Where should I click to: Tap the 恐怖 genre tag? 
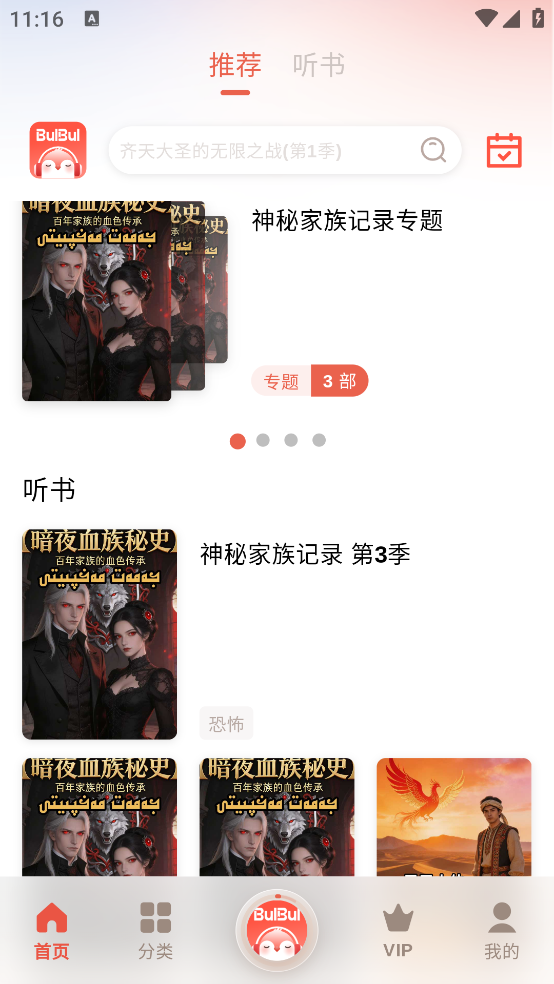coord(226,724)
